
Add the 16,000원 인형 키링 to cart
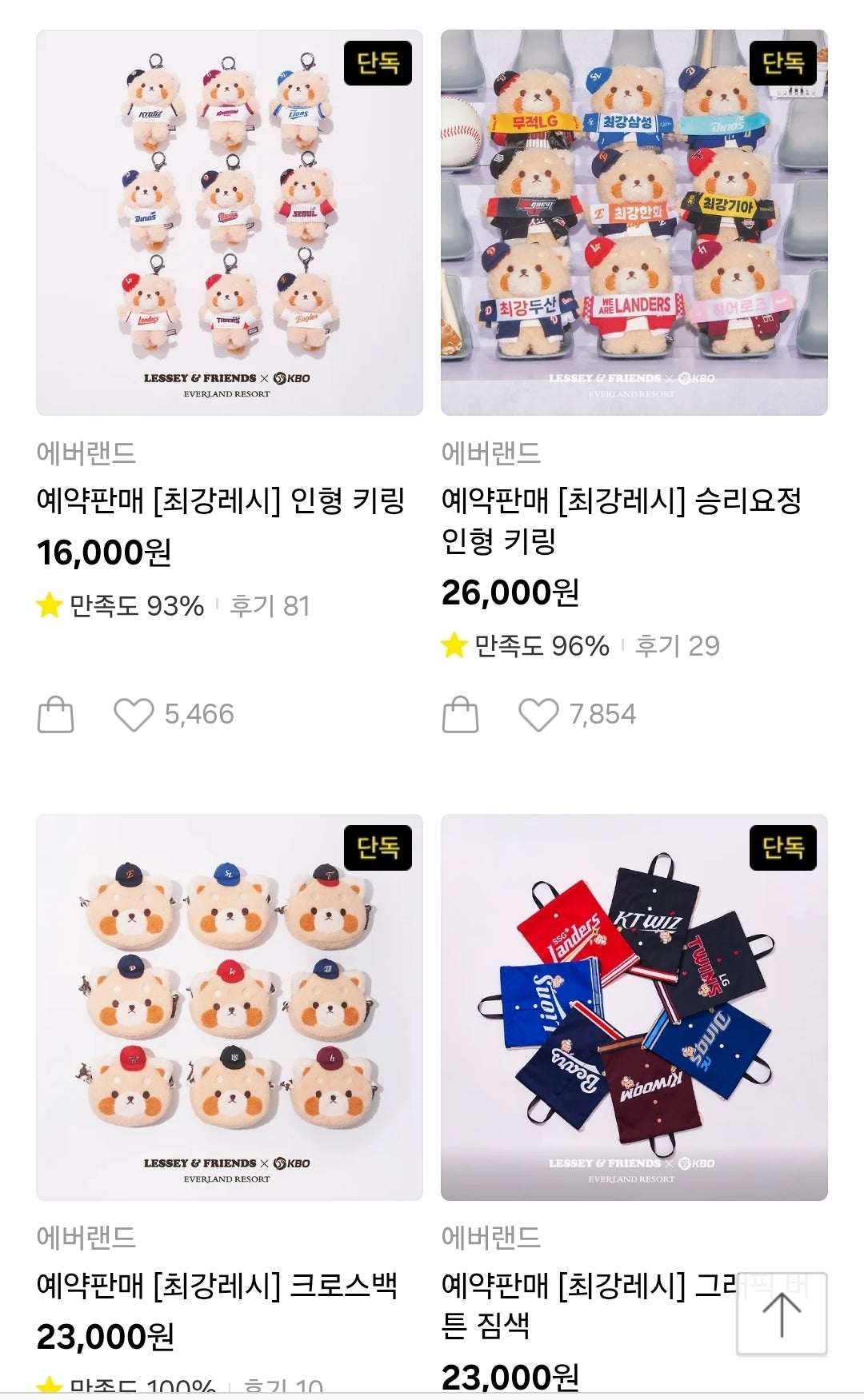[x=56, y=714]
